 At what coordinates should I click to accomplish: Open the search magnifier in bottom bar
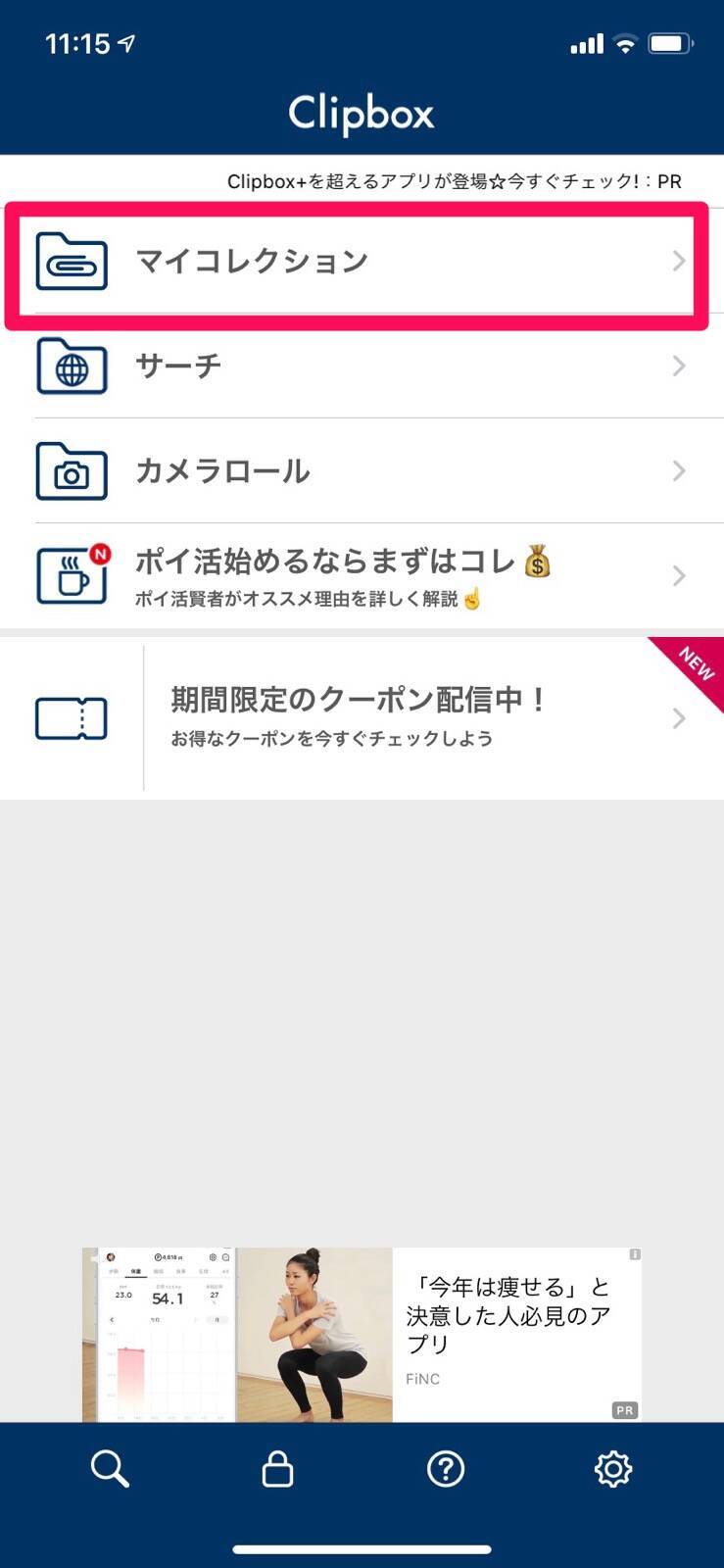110,1469
